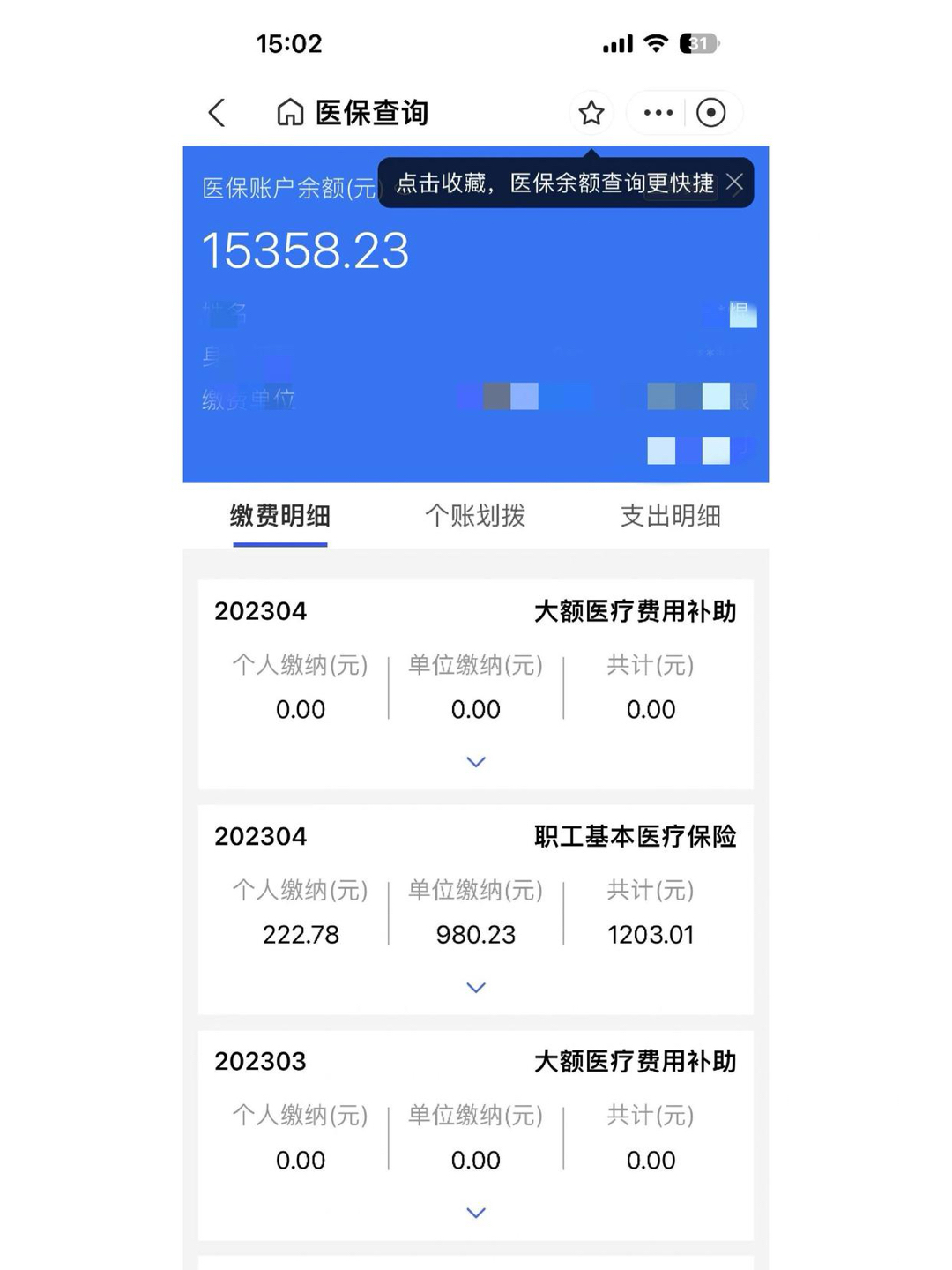The image size is (952, 1270).
Task: Tap the 缴费单位 field on the blue card
Action: coord(251,398)
